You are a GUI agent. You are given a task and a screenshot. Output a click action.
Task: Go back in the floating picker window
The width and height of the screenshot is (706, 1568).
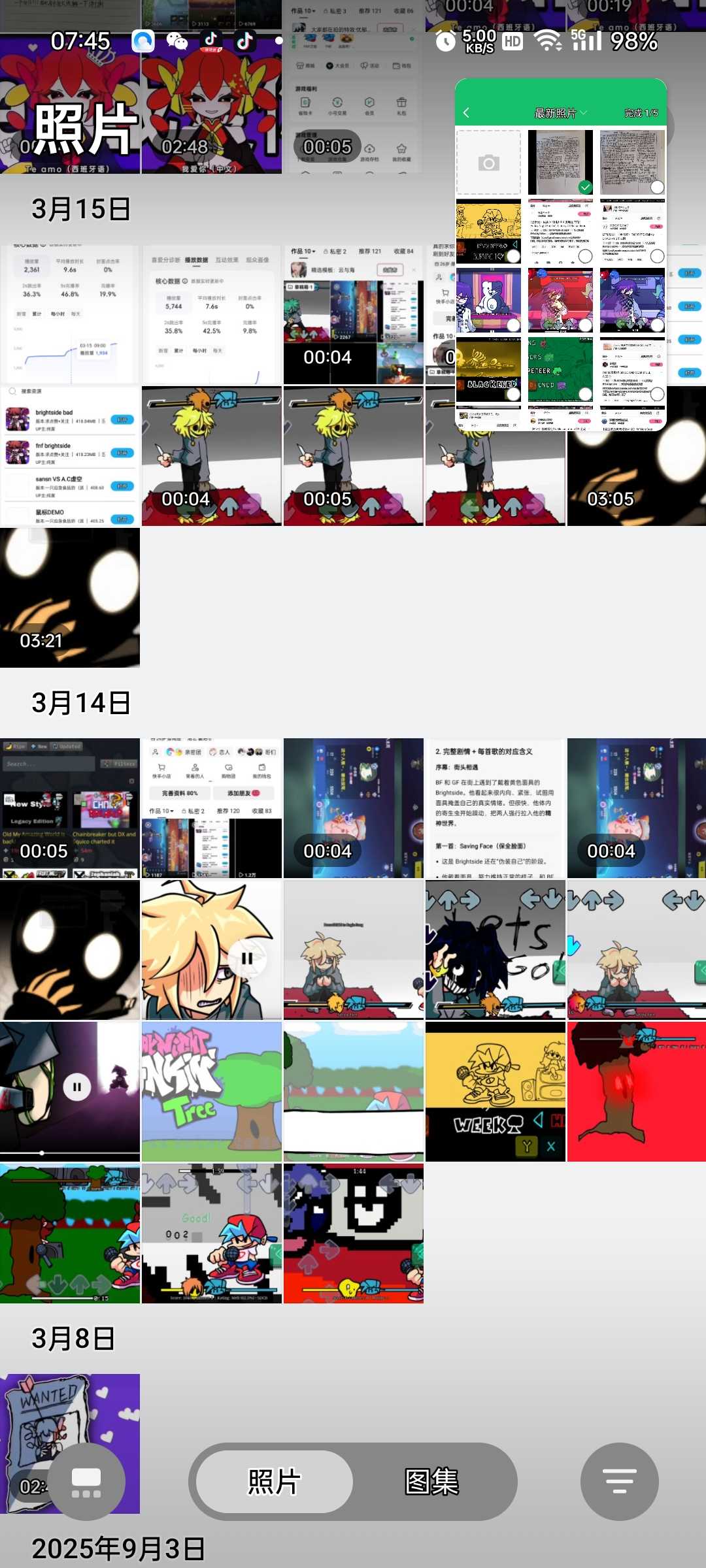467,113
